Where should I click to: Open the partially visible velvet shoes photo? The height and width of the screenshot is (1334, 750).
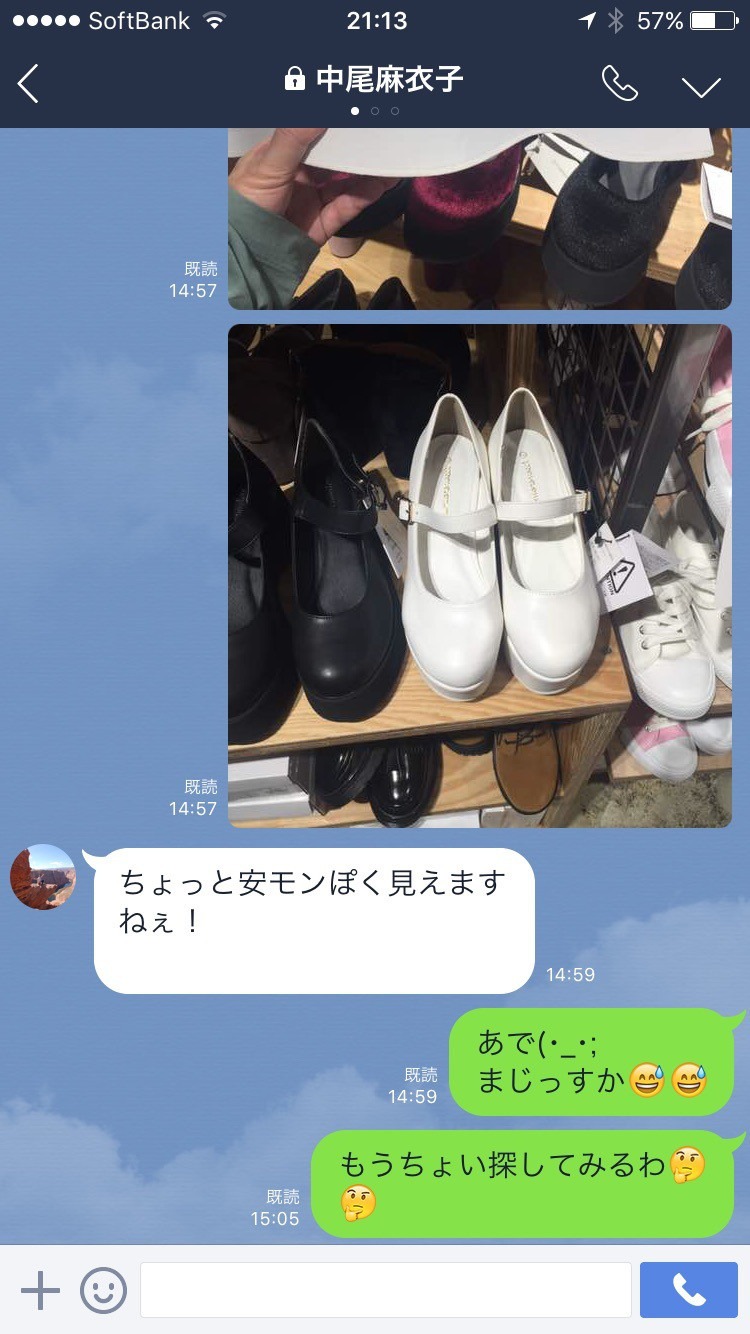(480, 220)
